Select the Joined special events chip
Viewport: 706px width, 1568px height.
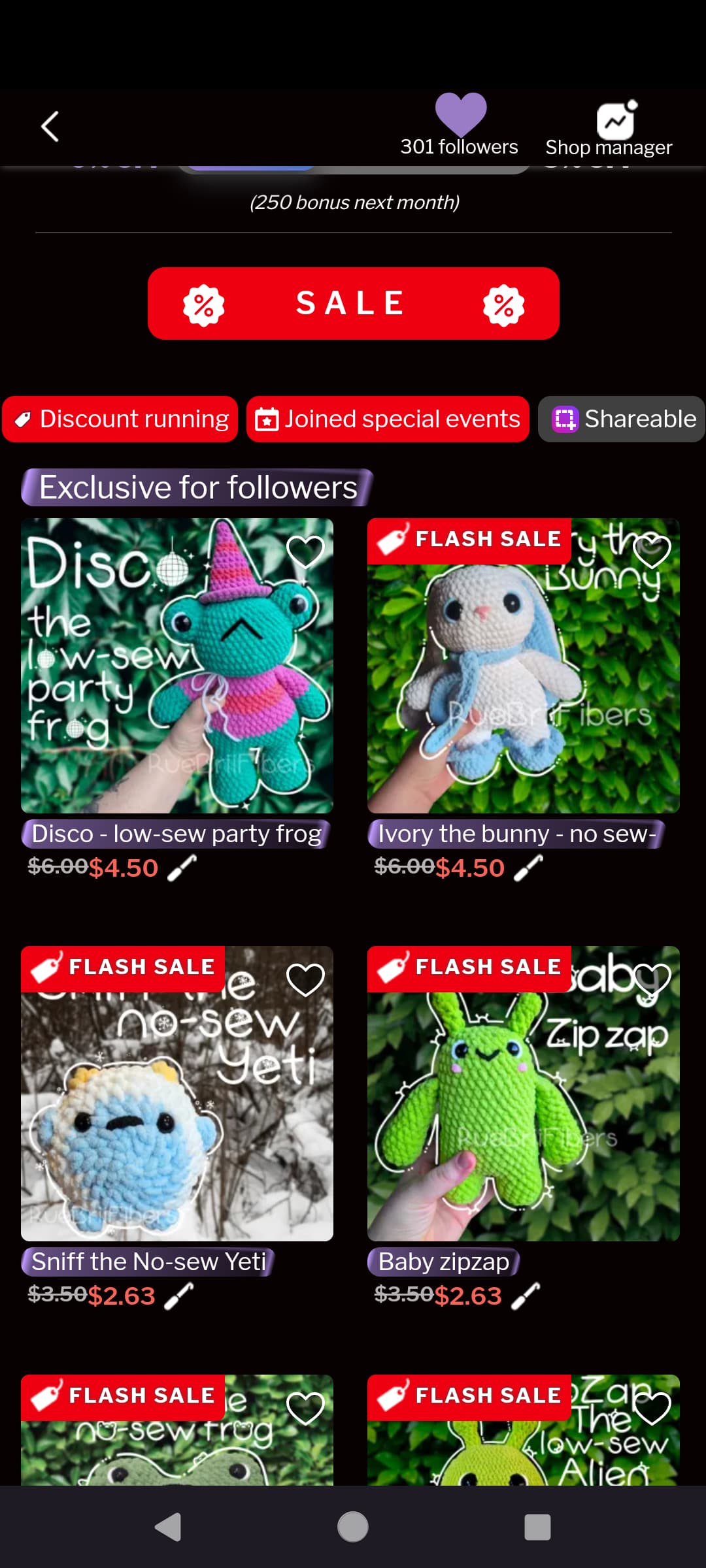[388, 419]
